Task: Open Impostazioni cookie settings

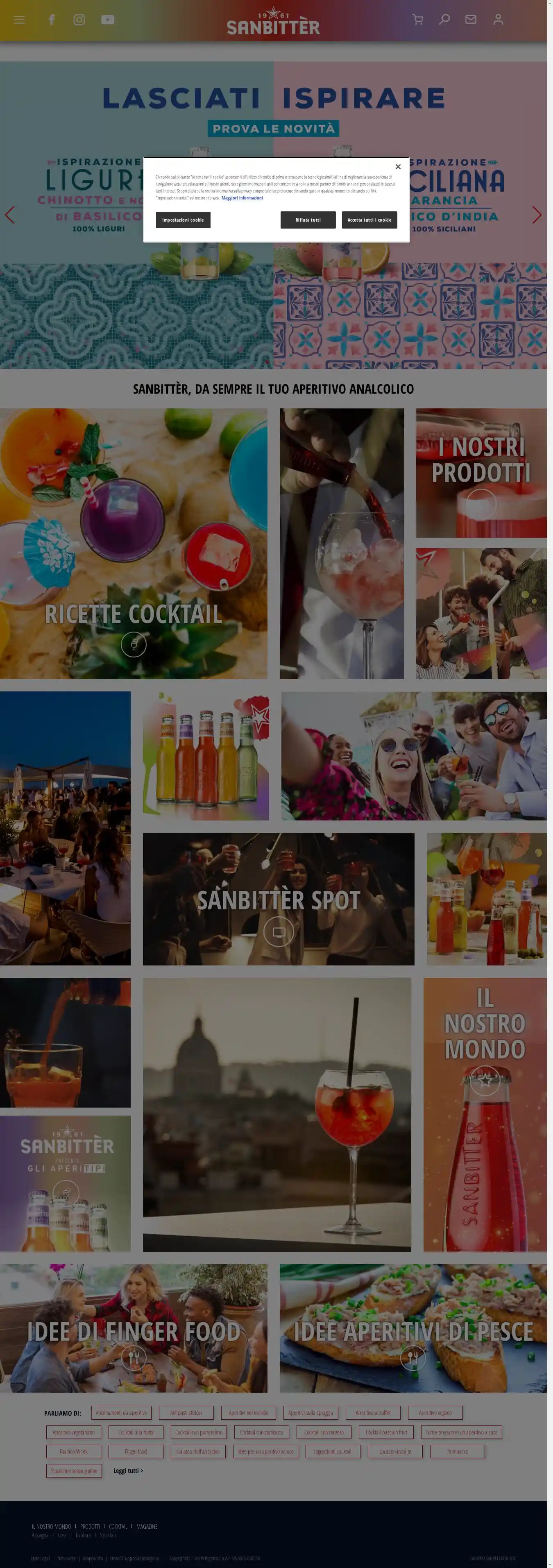Action: [183, 220]
